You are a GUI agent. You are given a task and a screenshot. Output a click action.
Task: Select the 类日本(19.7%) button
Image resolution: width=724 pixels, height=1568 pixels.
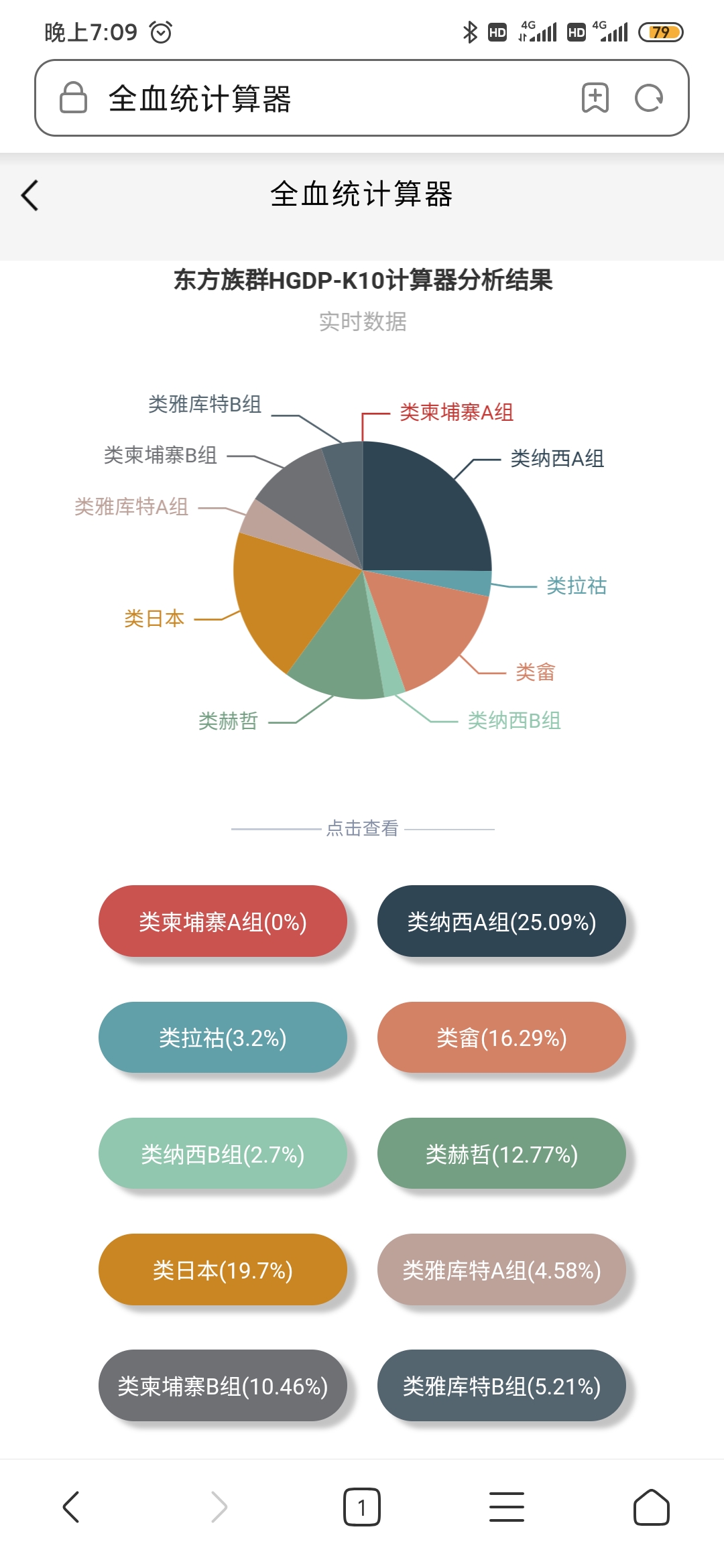coord(223,1269)
